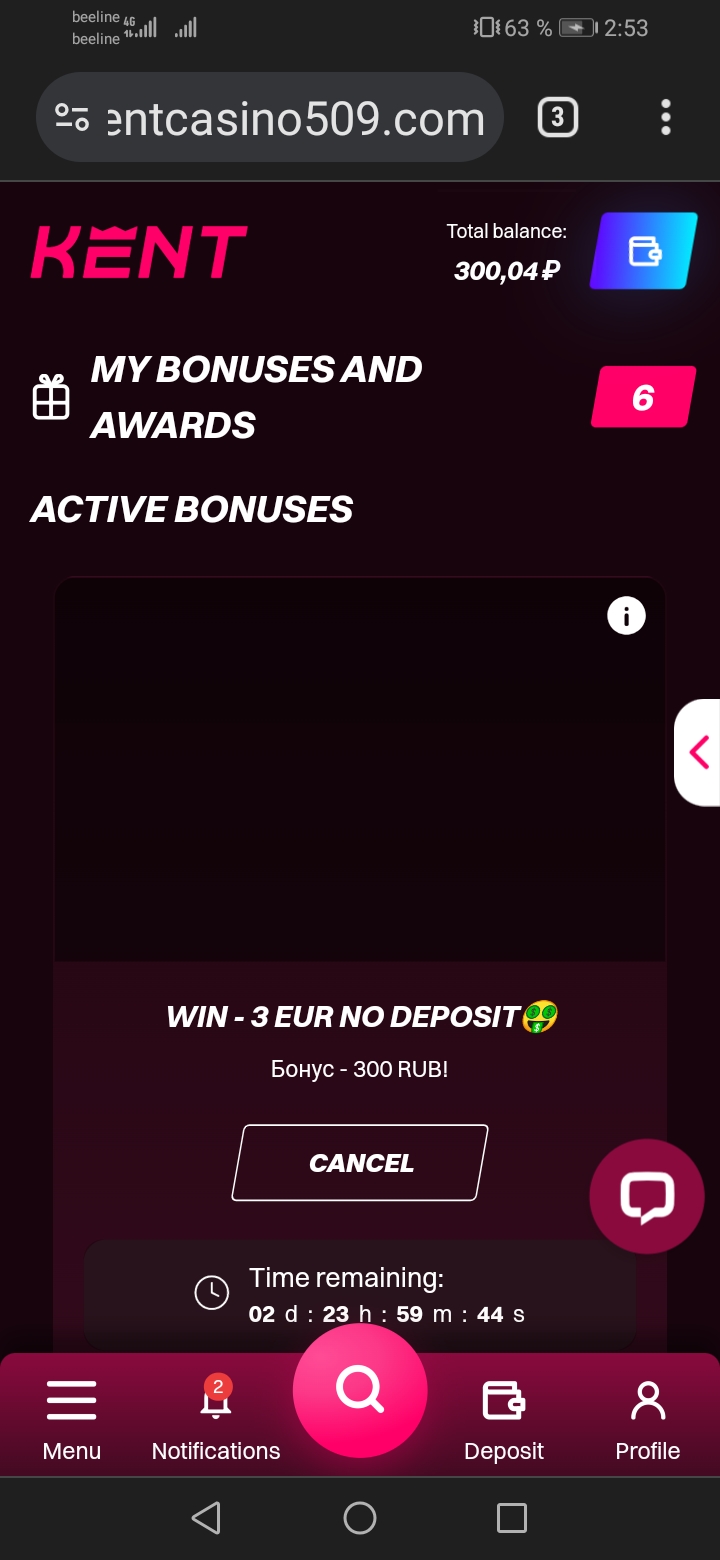Tap the KENT logo to go home

pyautogui.click(x=139, y=251)
